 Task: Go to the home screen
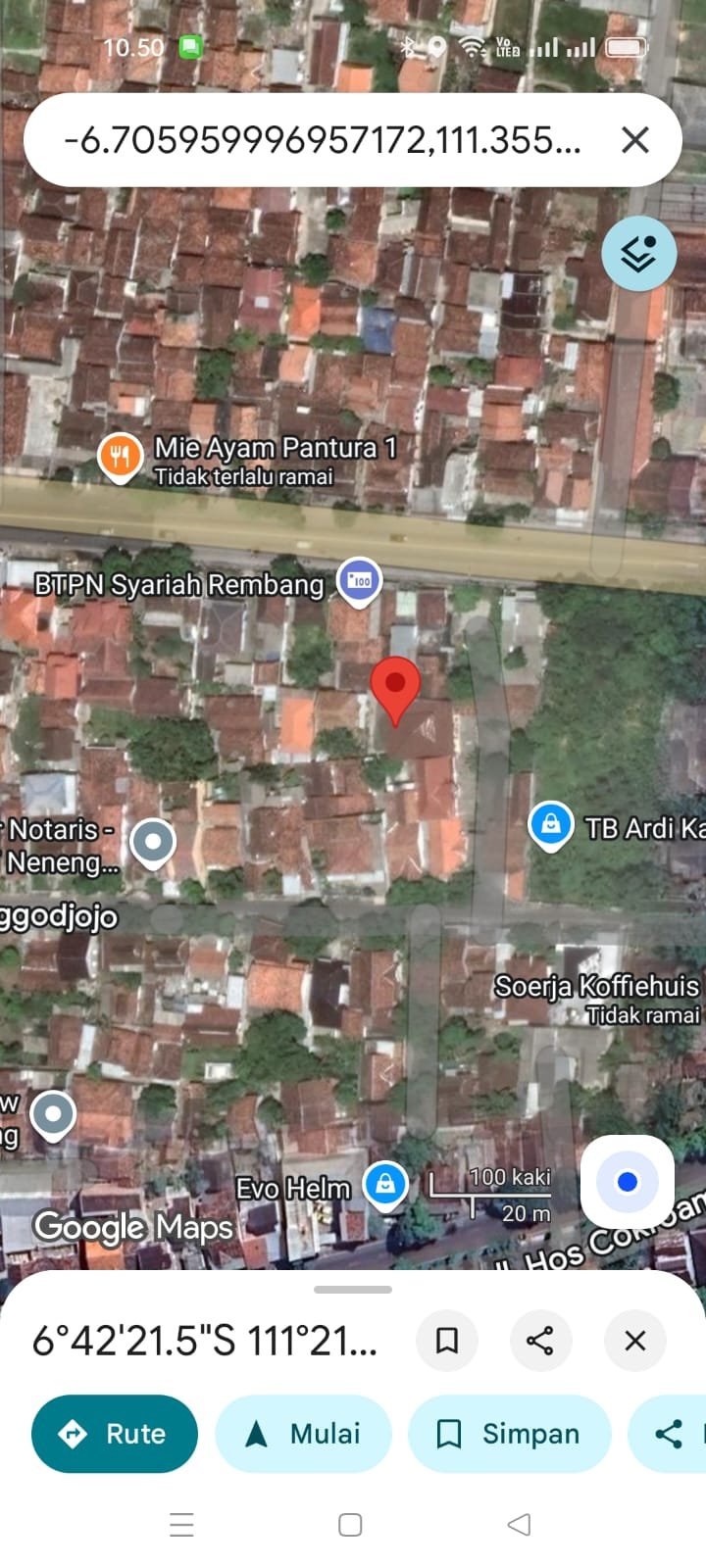350,1524
